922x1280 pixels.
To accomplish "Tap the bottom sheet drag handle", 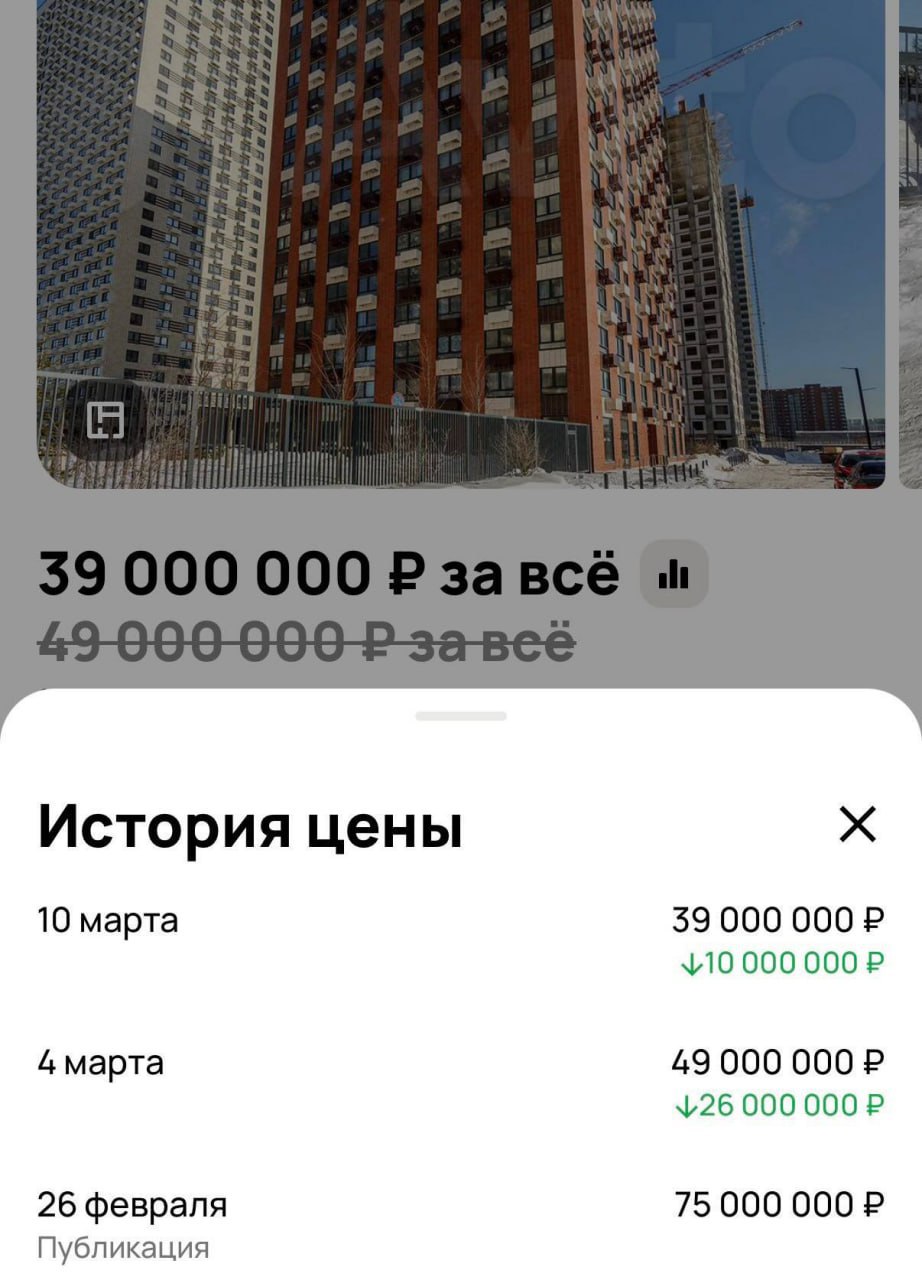I will pyautogui.click(x=461, y=716).
